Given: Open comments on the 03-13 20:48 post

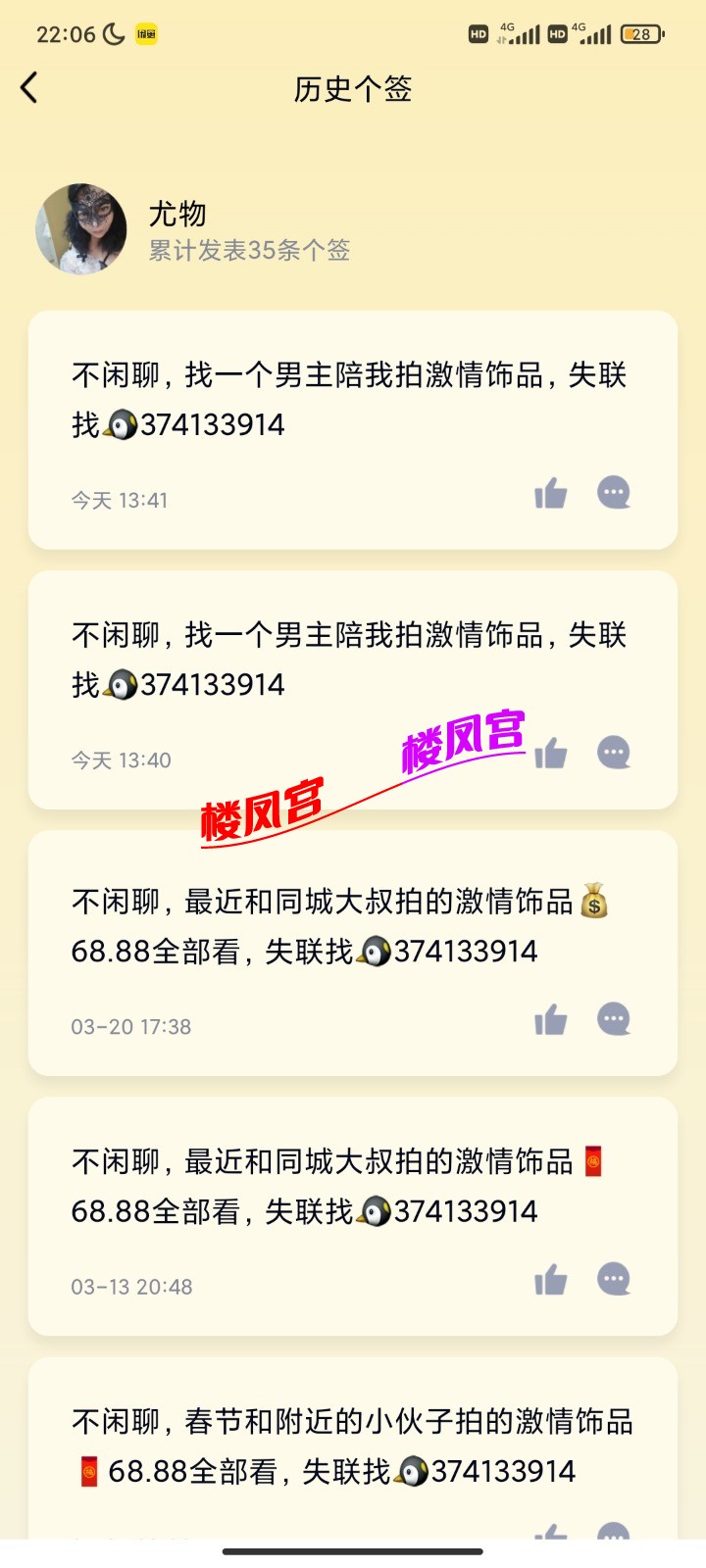Looking at the screenshot, I should click(614, 1279).
